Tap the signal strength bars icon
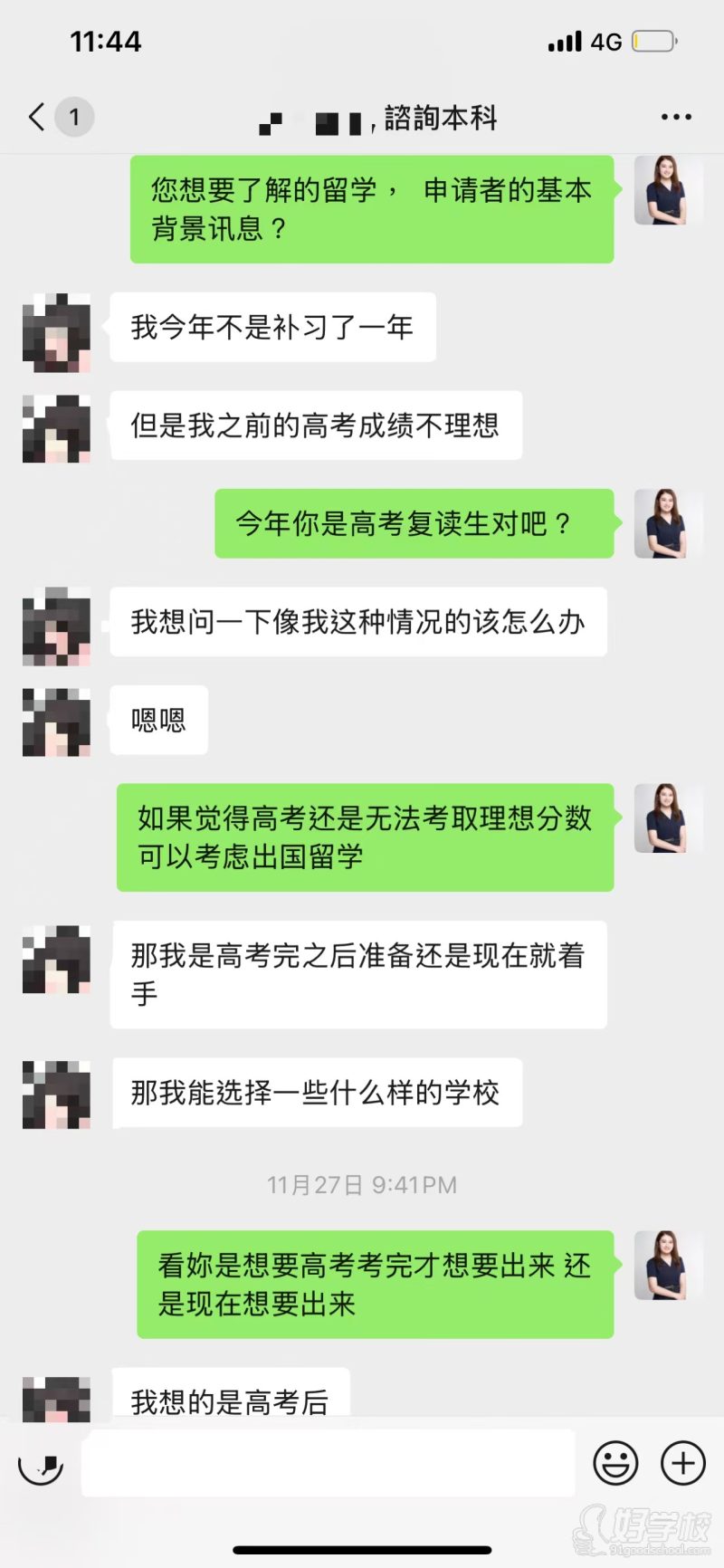This screenshot has height=1568, width=724. click(564, 41)
